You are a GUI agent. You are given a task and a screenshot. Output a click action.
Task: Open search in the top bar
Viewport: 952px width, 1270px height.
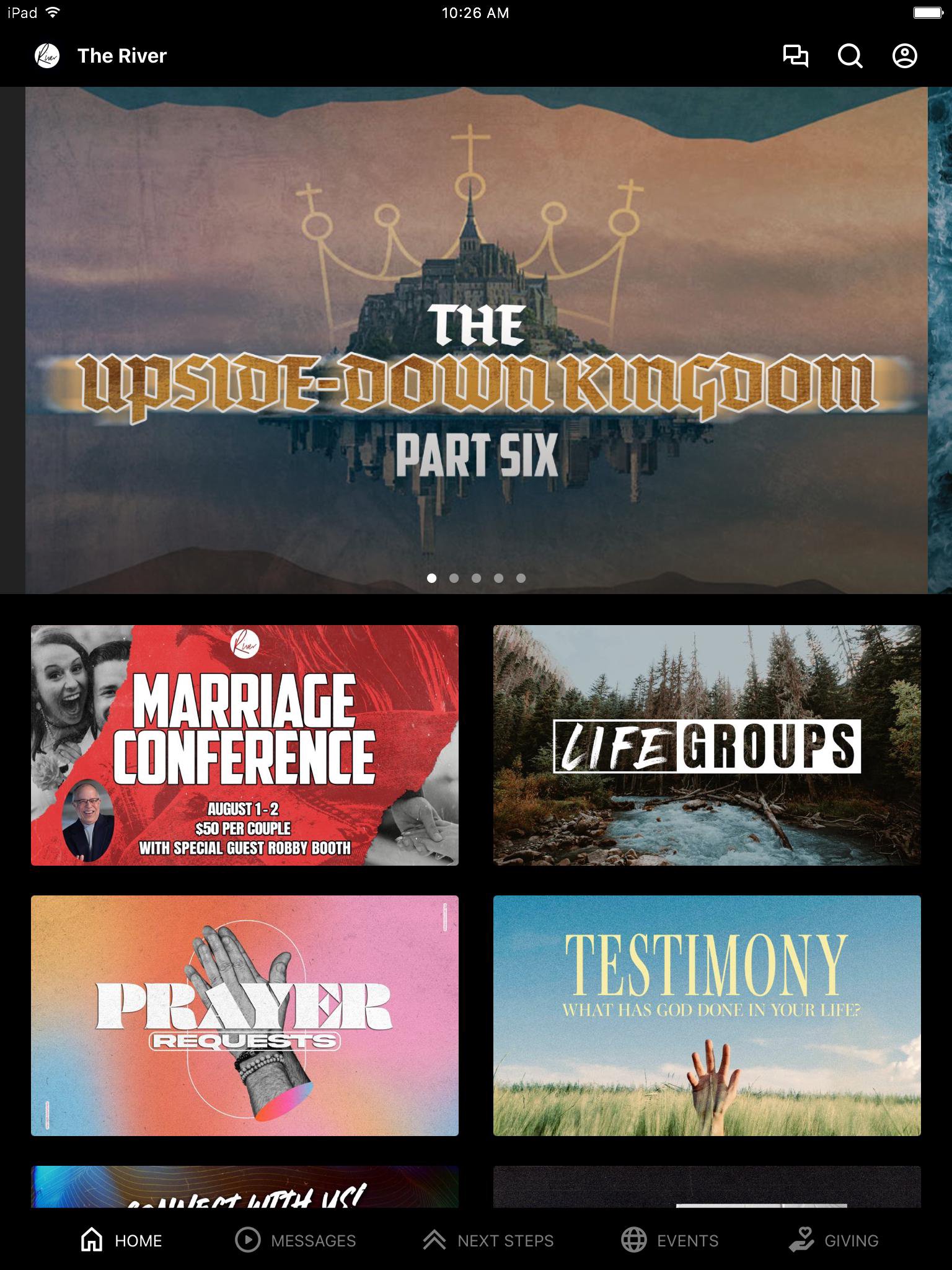[x=850, y=56]
